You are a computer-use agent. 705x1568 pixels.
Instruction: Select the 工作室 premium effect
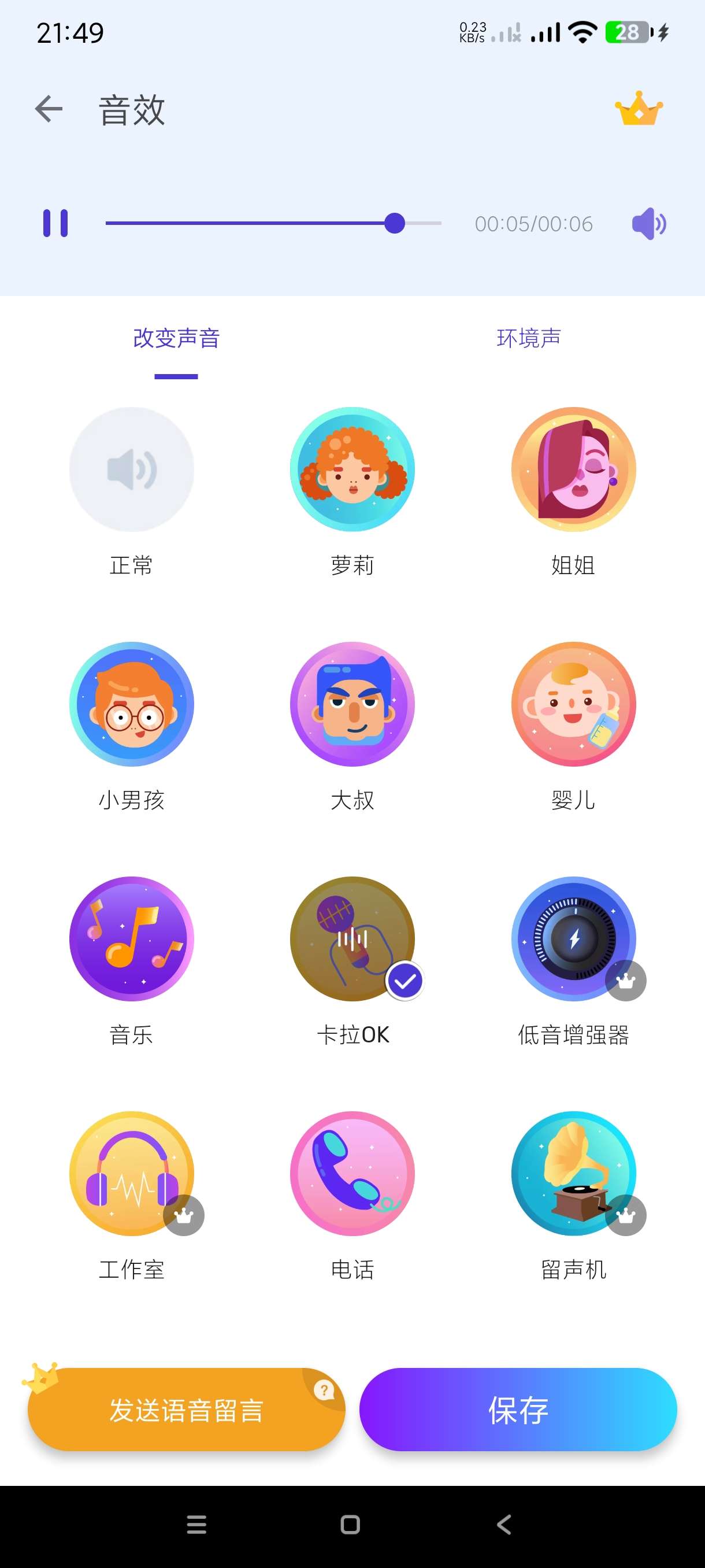[131, 1174]
